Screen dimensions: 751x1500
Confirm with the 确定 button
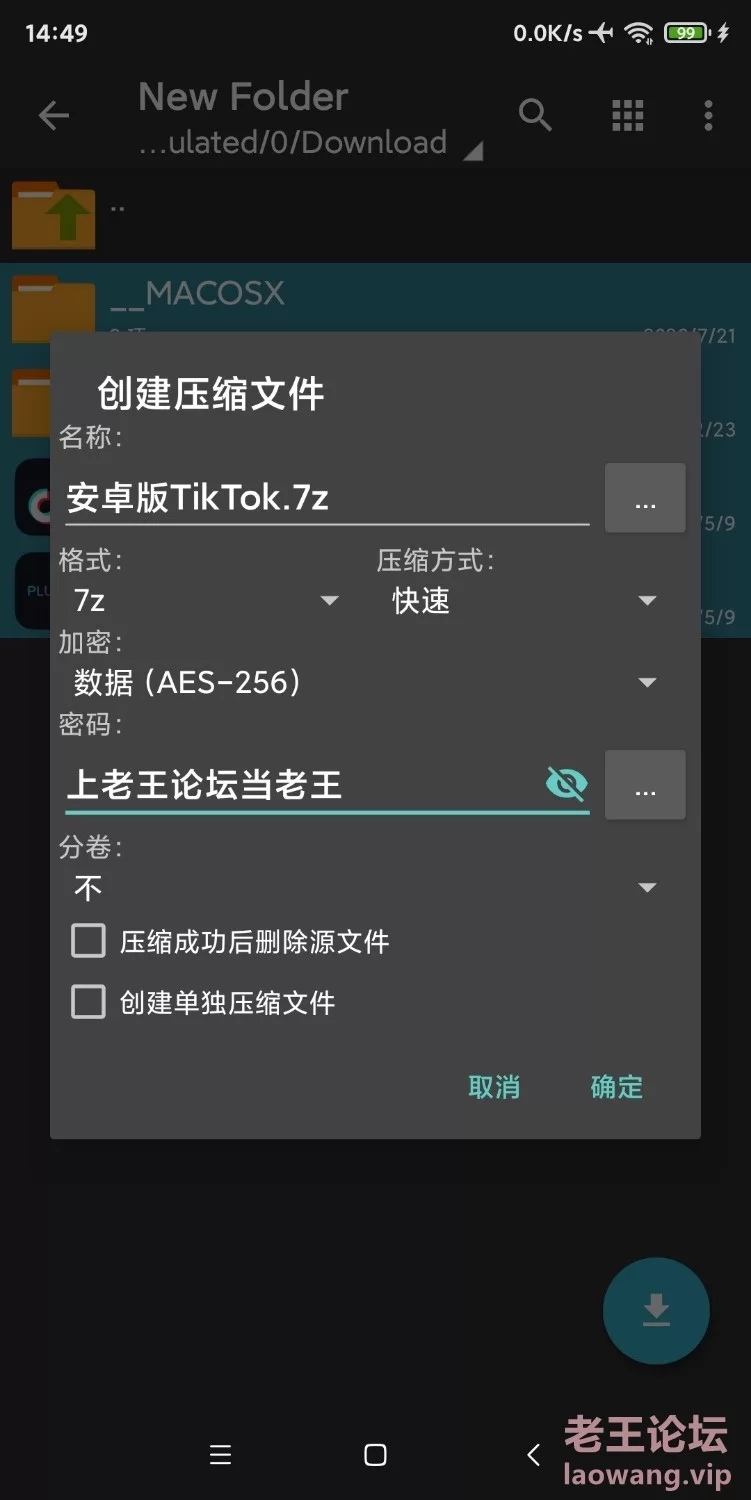click(617, 1087)
